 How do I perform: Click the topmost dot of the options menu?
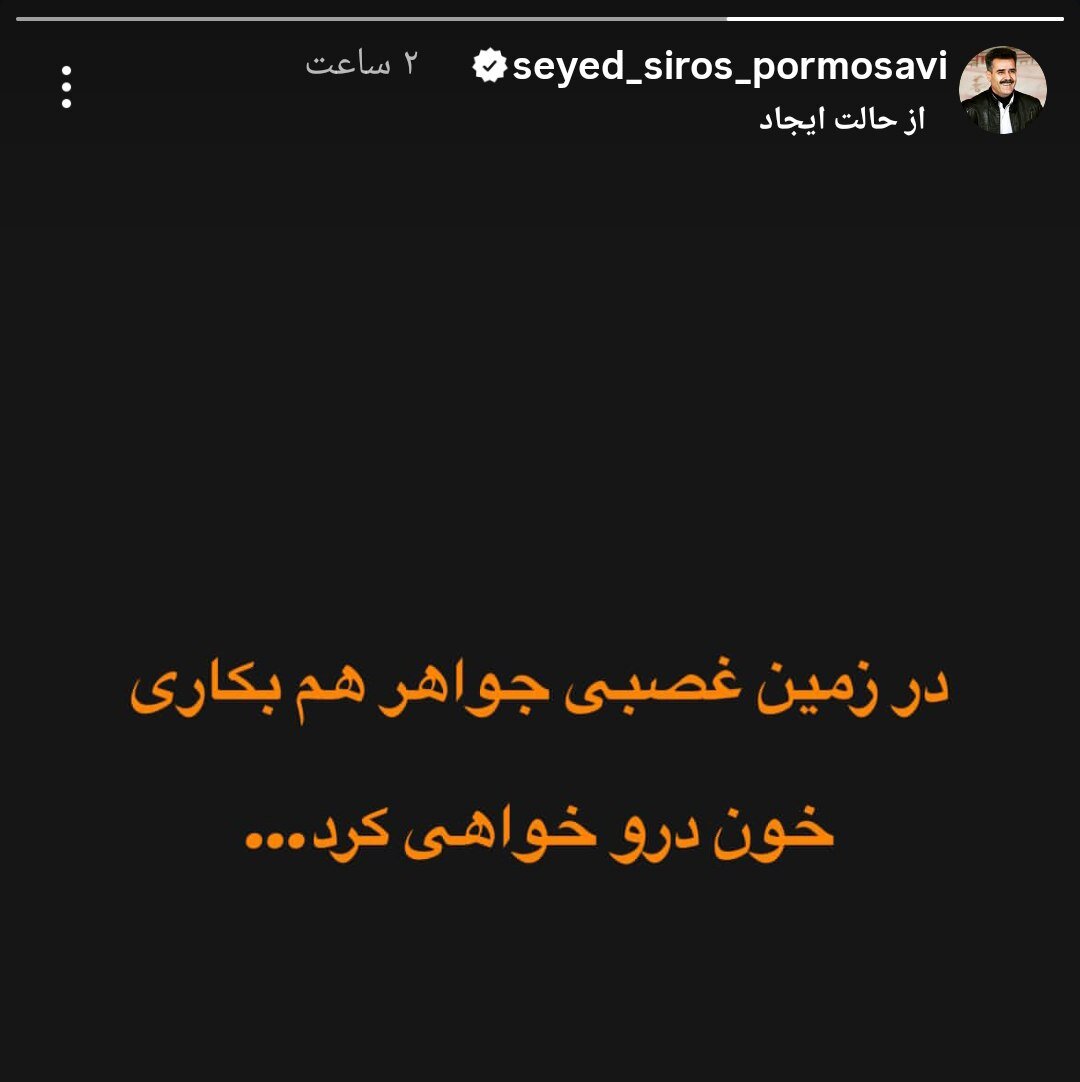point(67,69)
